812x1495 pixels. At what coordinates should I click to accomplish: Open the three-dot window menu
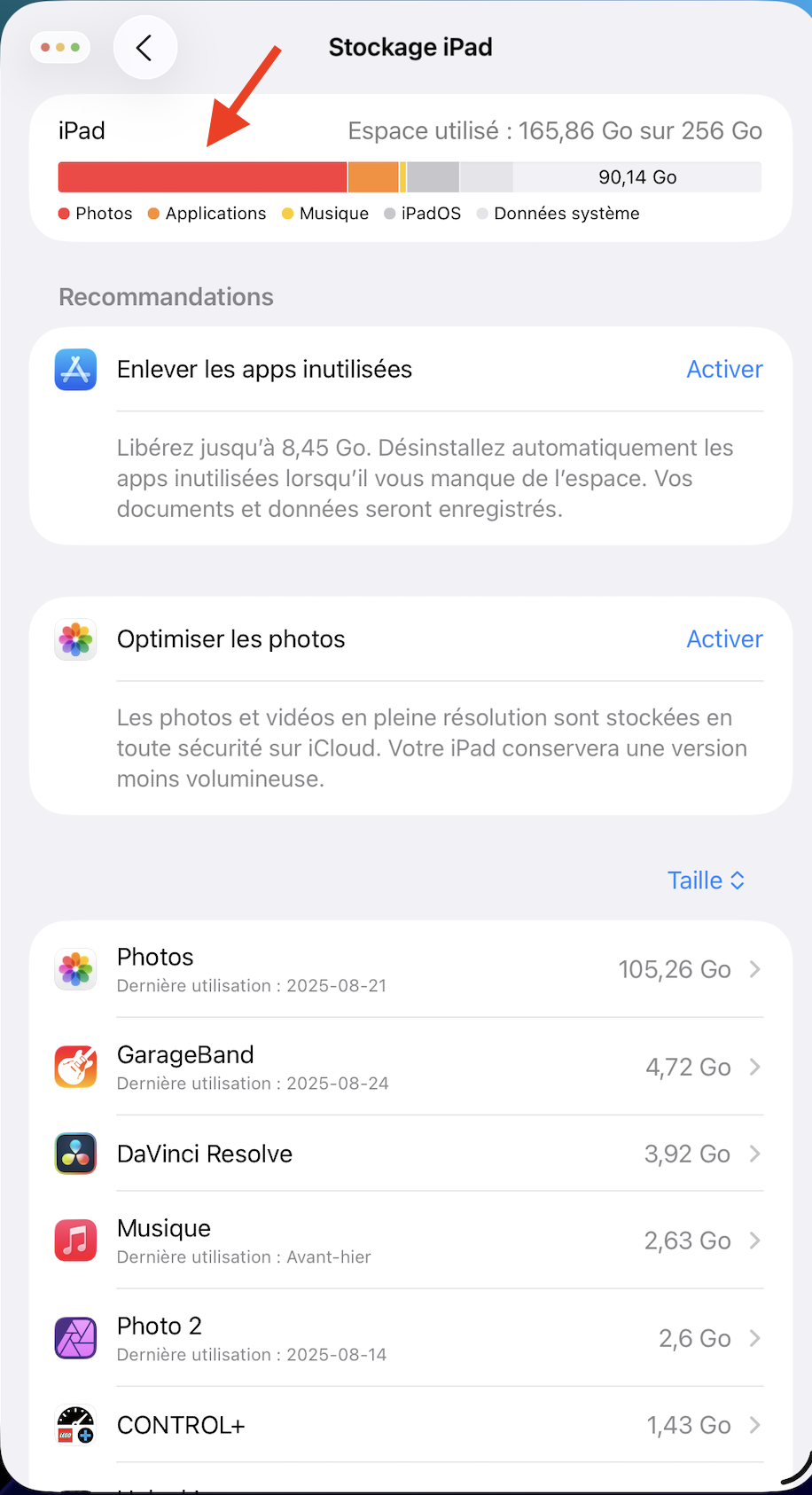pos(60,48)
